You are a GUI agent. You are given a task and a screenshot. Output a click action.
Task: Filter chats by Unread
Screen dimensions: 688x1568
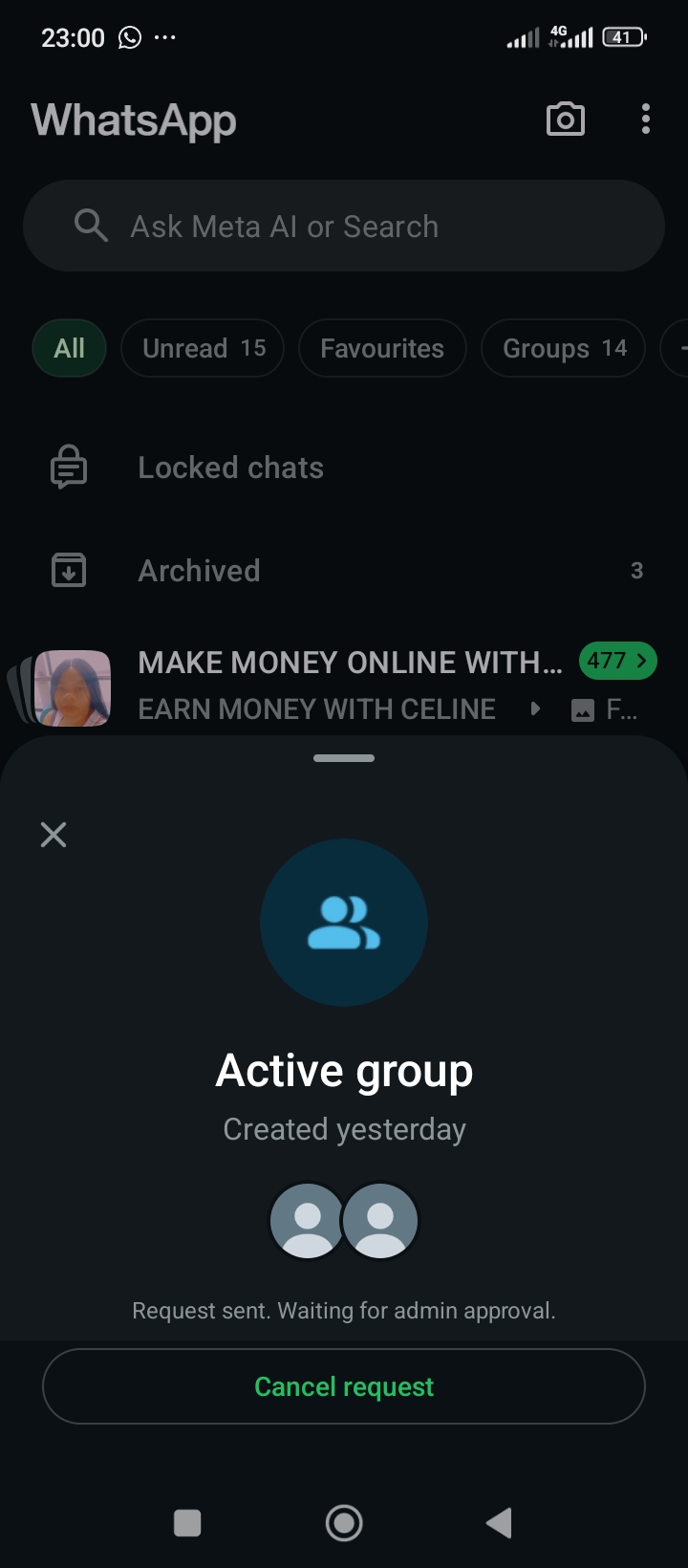pyautogui.click(x=203, y=348)
